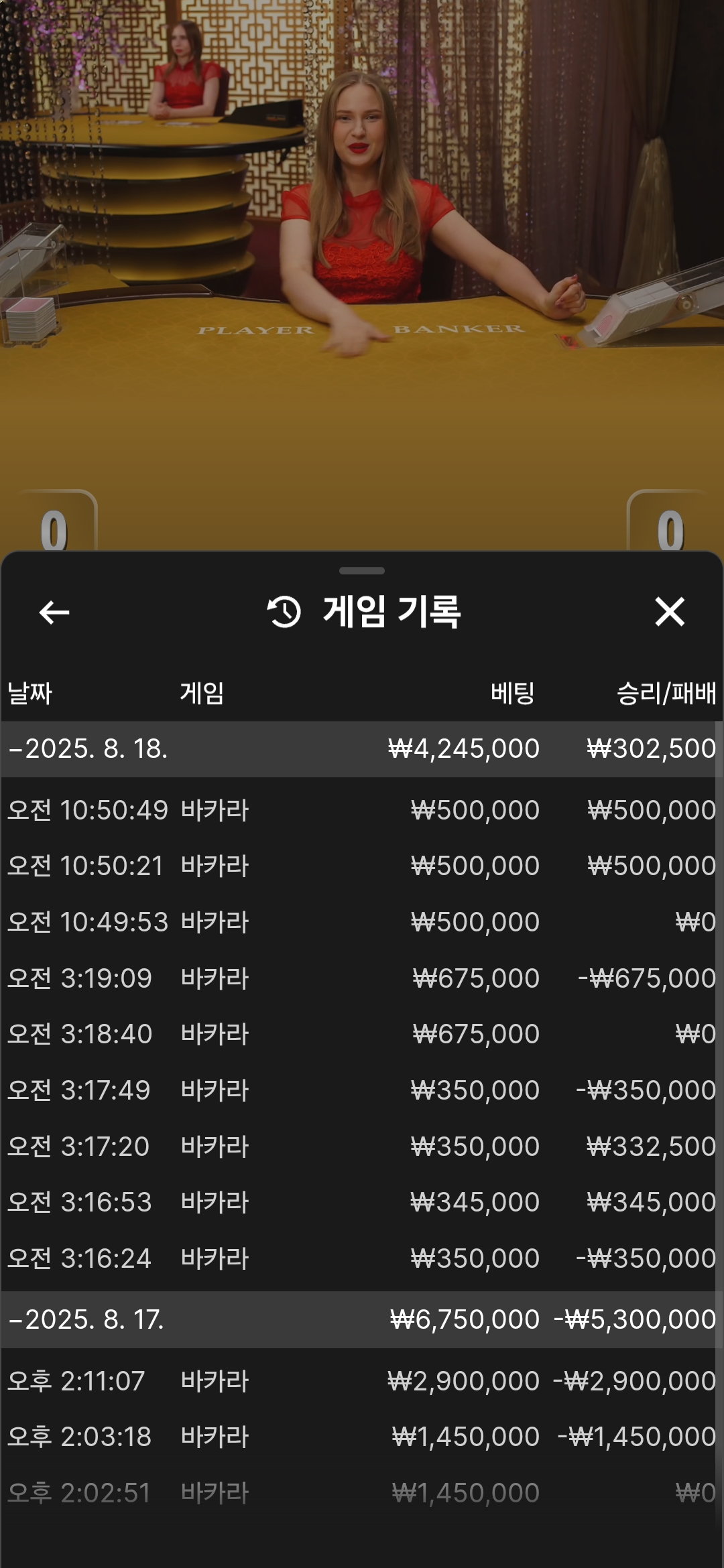Screen dimensions: 724x1568
Task: Go back from the game history panel
Action: (x=54, y=612)
